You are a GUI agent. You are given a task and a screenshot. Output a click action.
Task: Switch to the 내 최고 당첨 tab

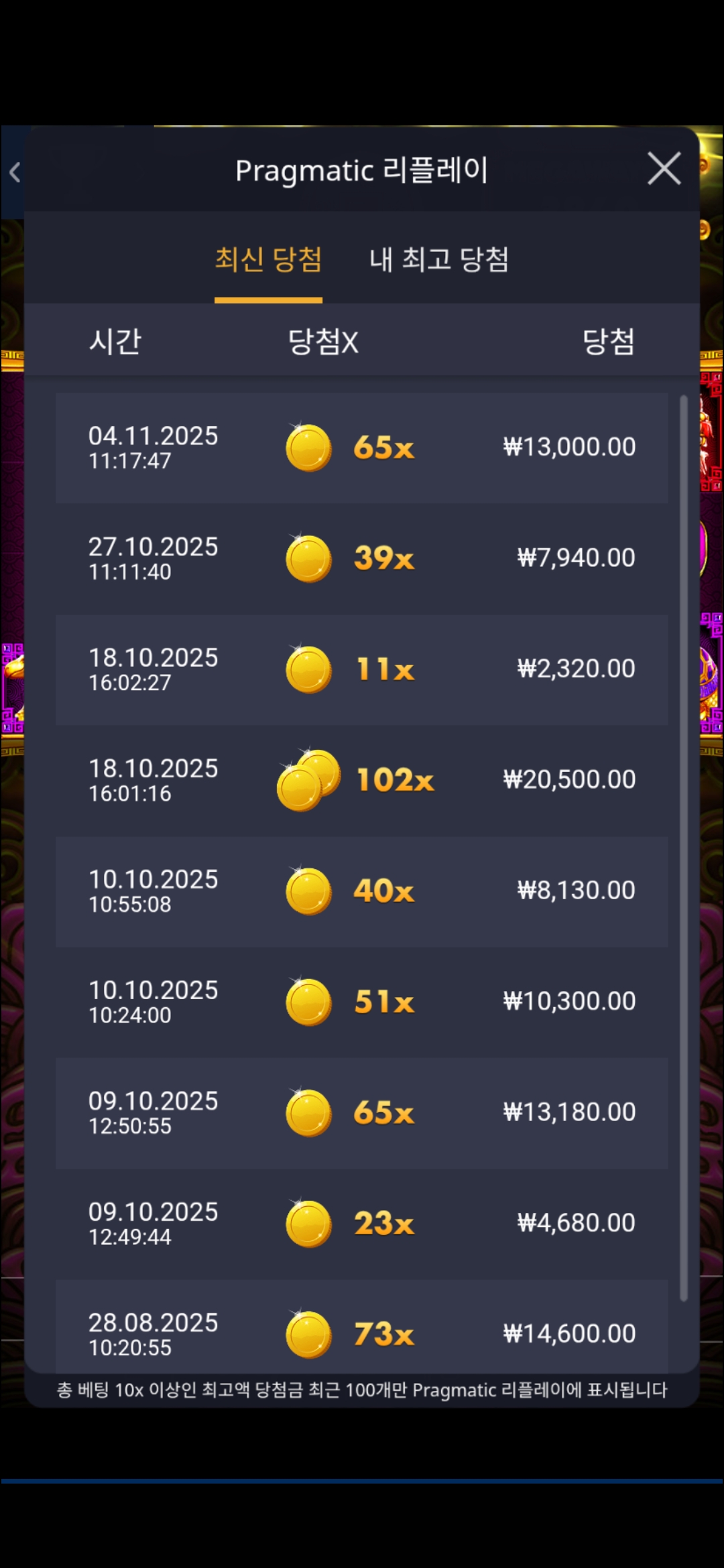[439, 260]
